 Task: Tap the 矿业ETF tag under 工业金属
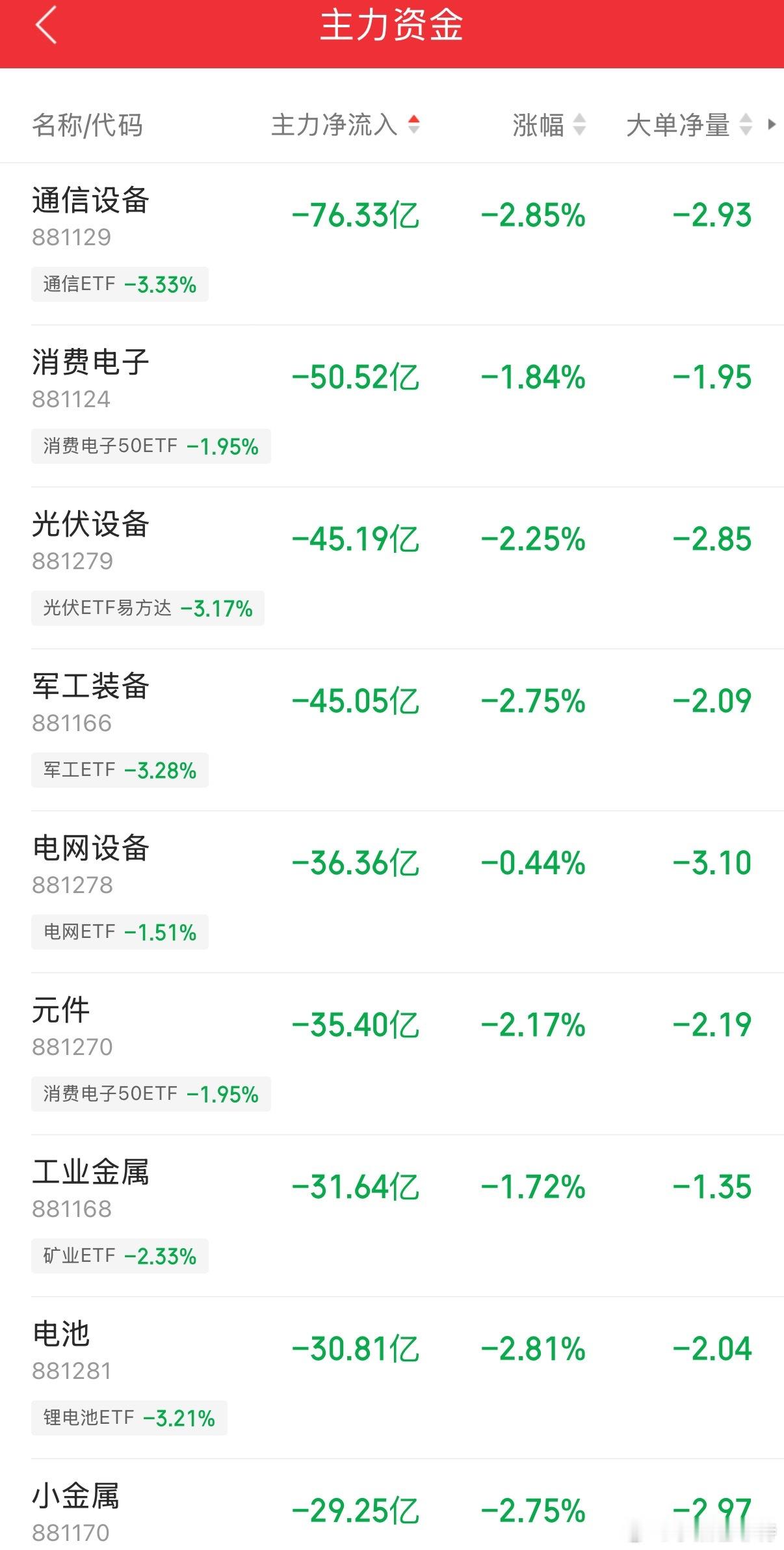tap(120, 1256)
